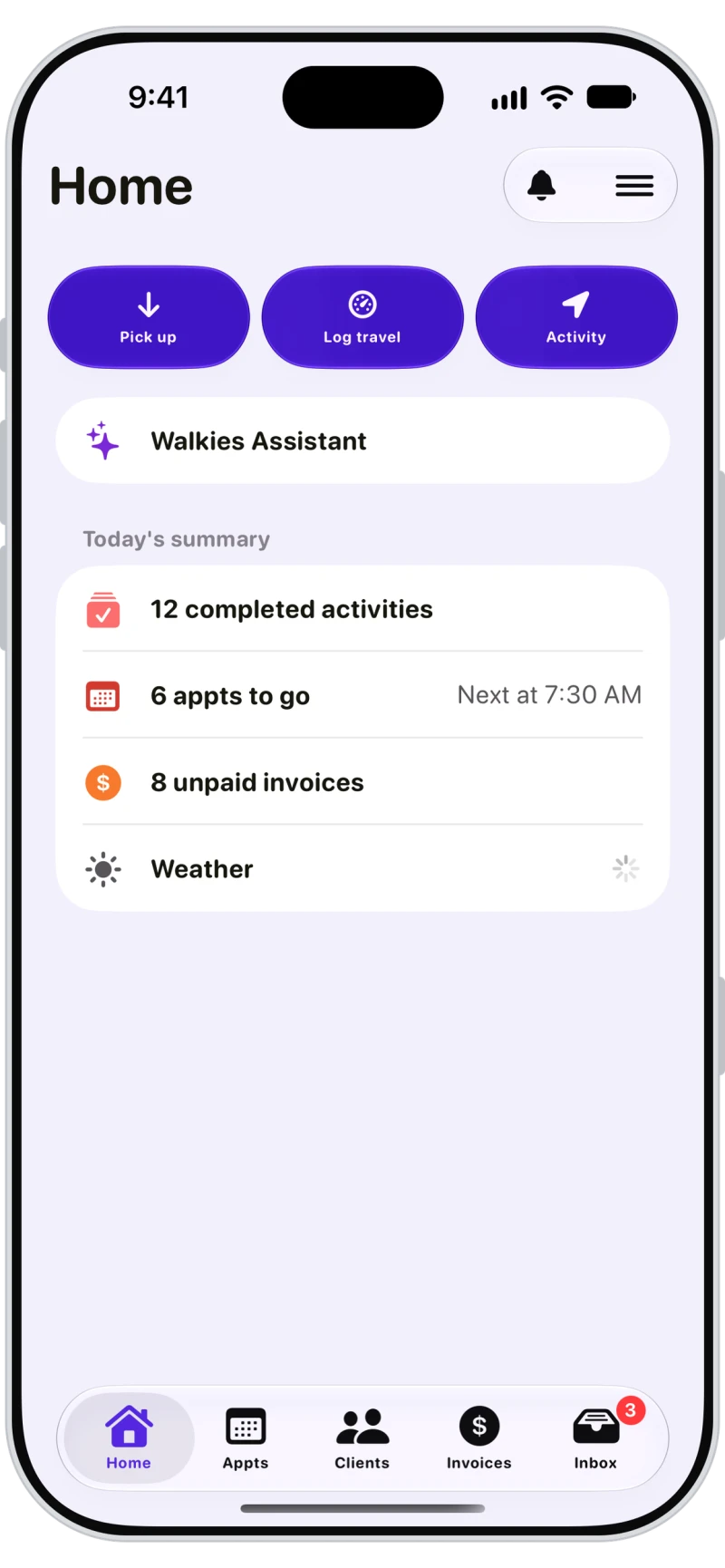This screenshot has height=1568, width=725.
Task: Show the 8 unpaid invoices
Action: 362,782
